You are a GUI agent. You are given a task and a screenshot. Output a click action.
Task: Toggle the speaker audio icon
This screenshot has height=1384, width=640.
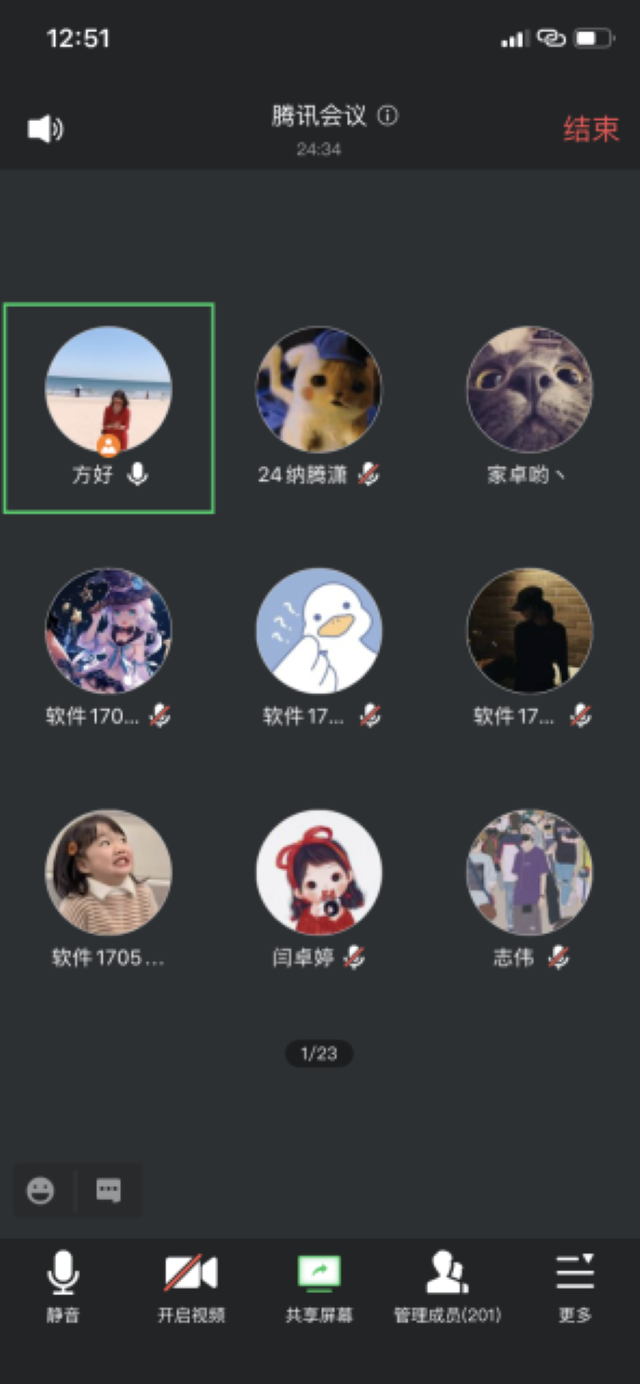pos(45,129)
